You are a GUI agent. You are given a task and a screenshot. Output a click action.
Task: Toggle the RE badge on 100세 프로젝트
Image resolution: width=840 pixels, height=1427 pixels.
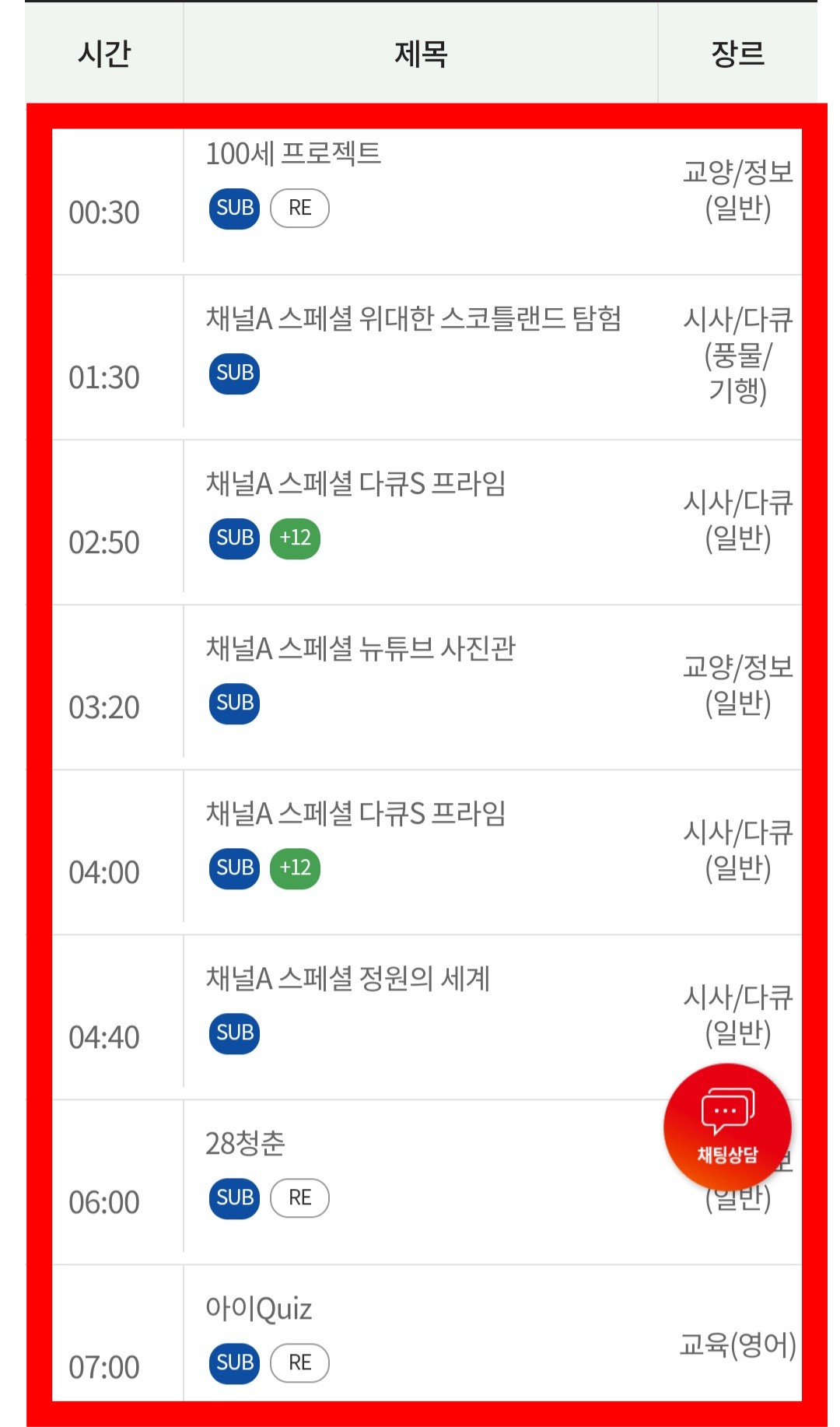click(299, 207)
